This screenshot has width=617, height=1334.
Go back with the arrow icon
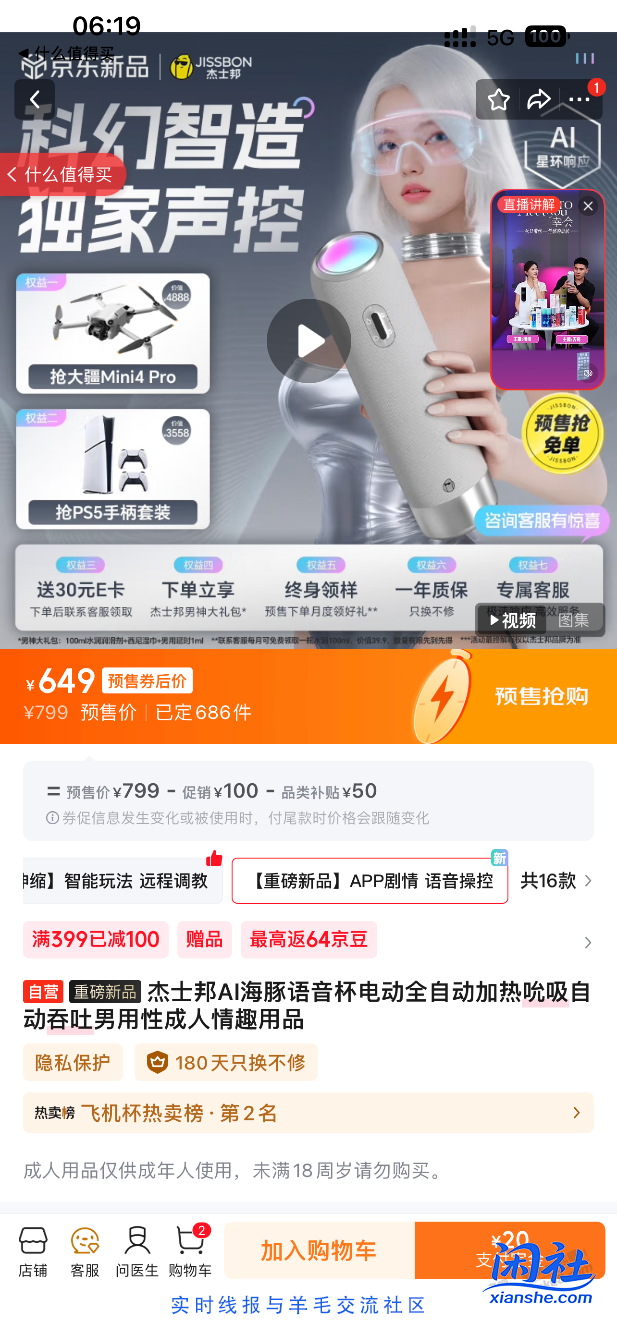click(35, 100)
